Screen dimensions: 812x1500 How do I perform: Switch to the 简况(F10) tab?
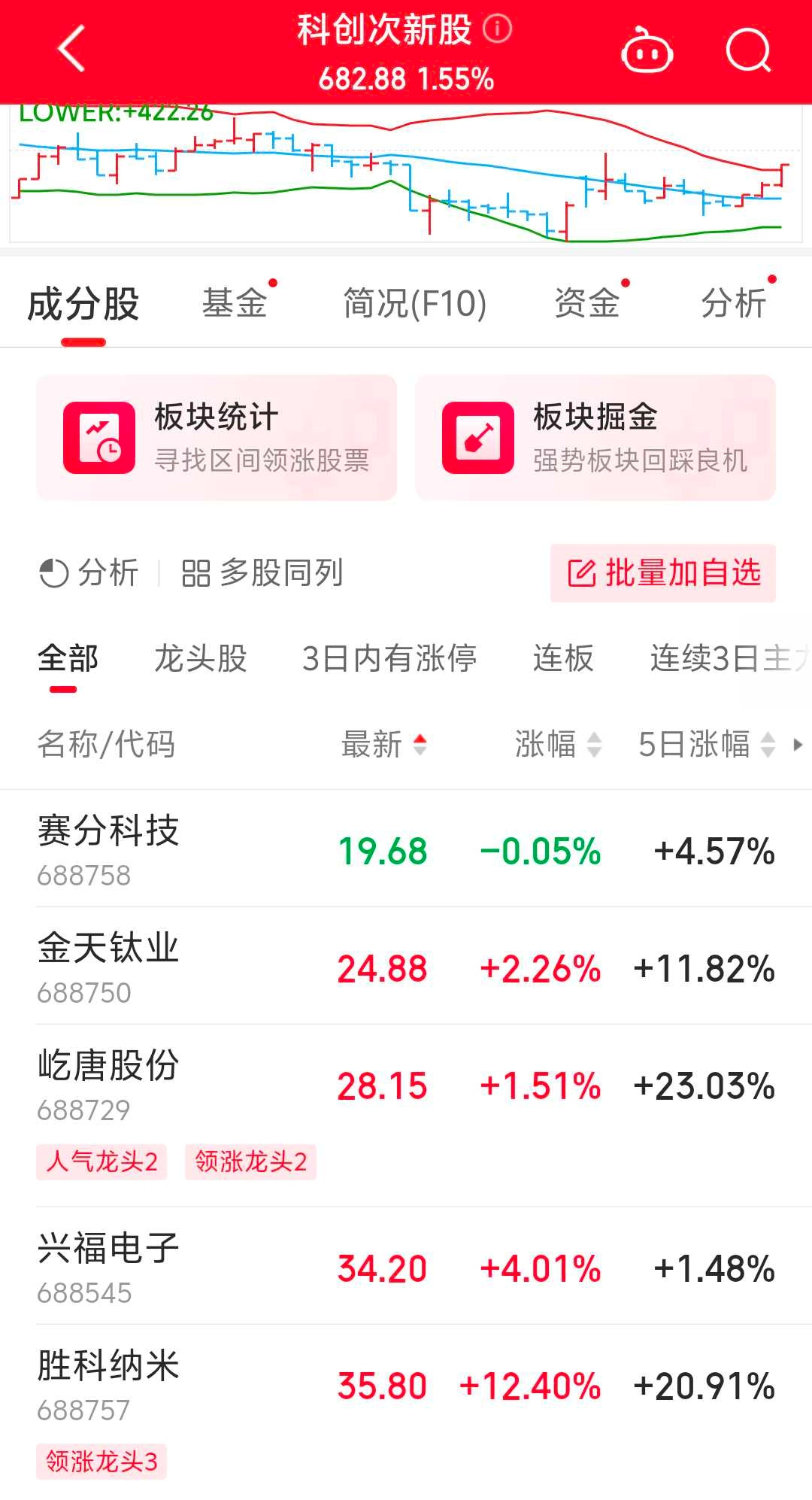pos(415,303)
